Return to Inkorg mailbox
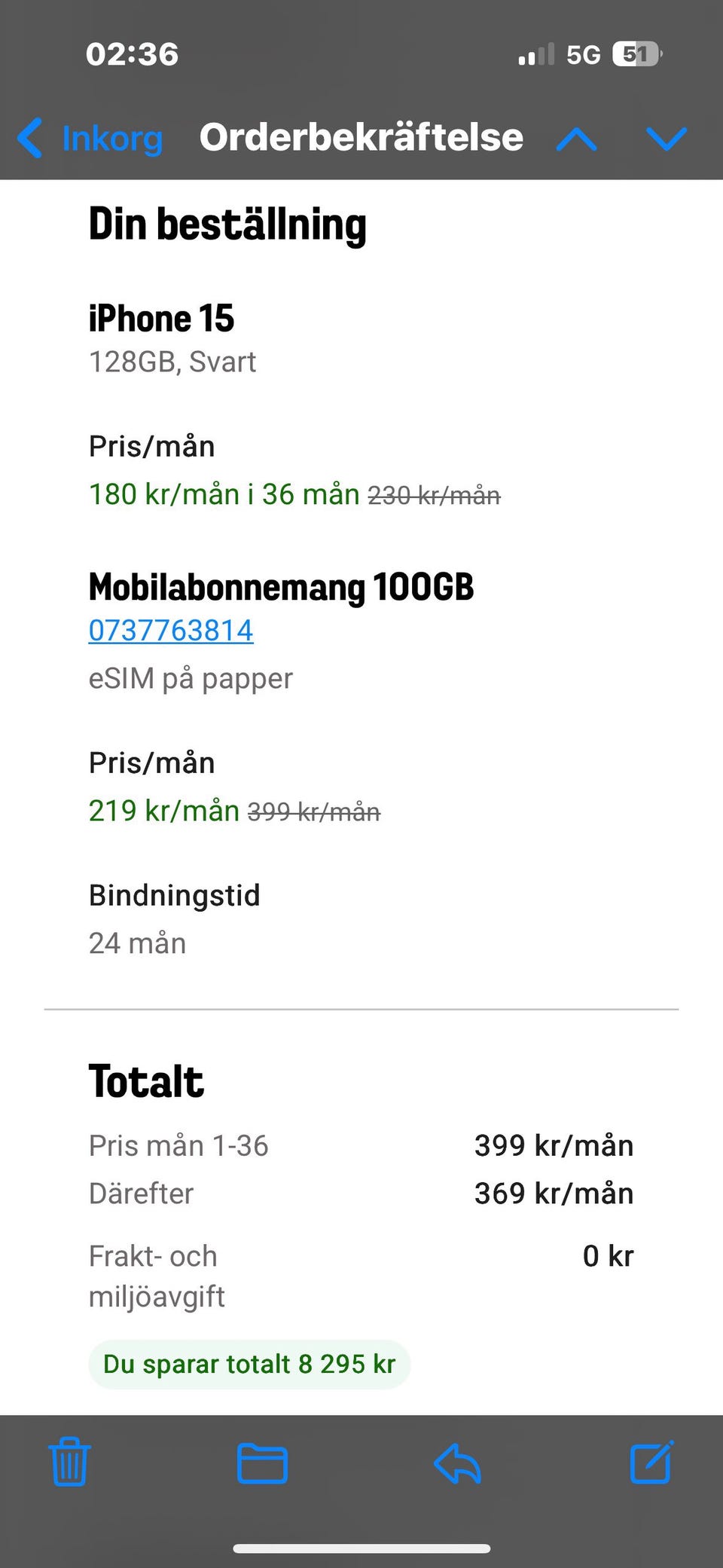 click(111, 139)
